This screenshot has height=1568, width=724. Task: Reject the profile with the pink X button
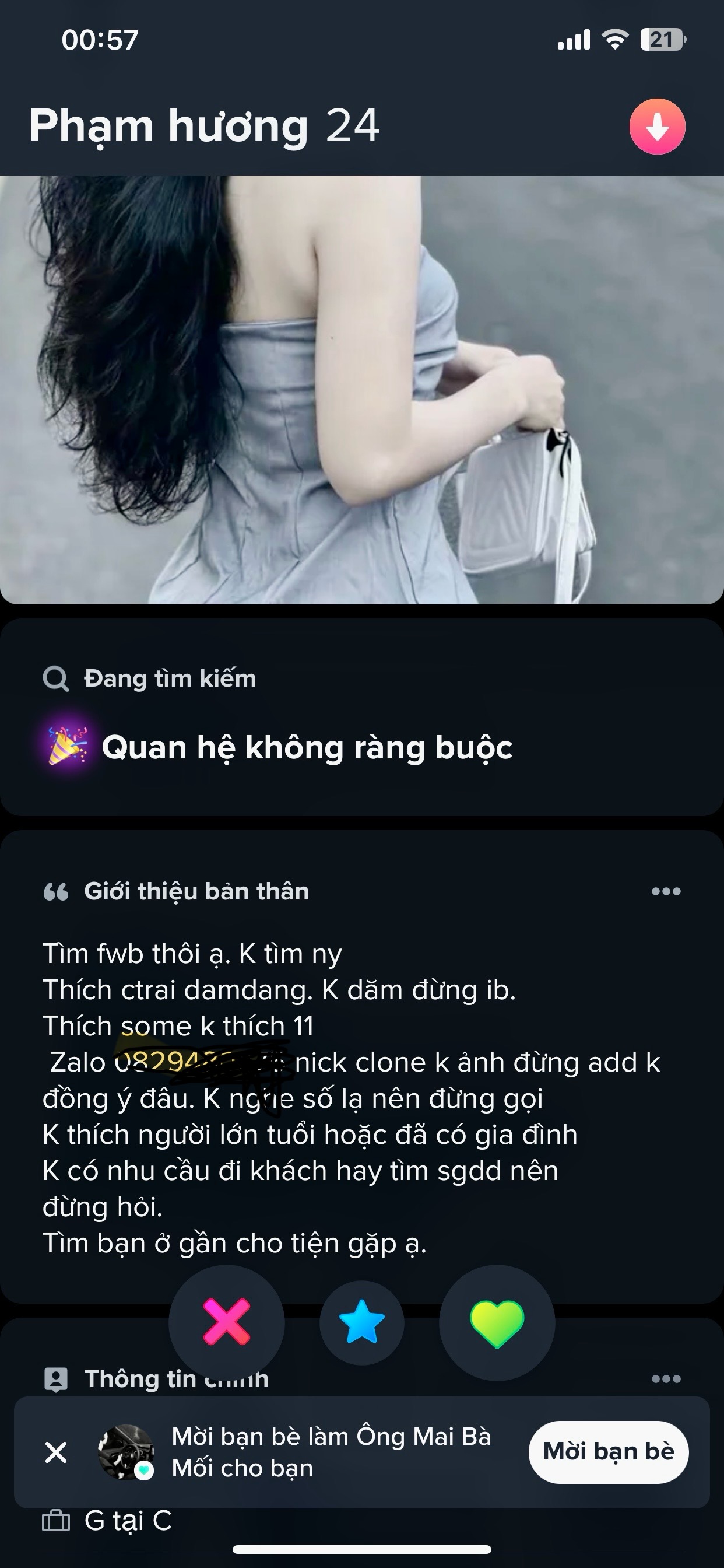click(x=226, y=1322)
